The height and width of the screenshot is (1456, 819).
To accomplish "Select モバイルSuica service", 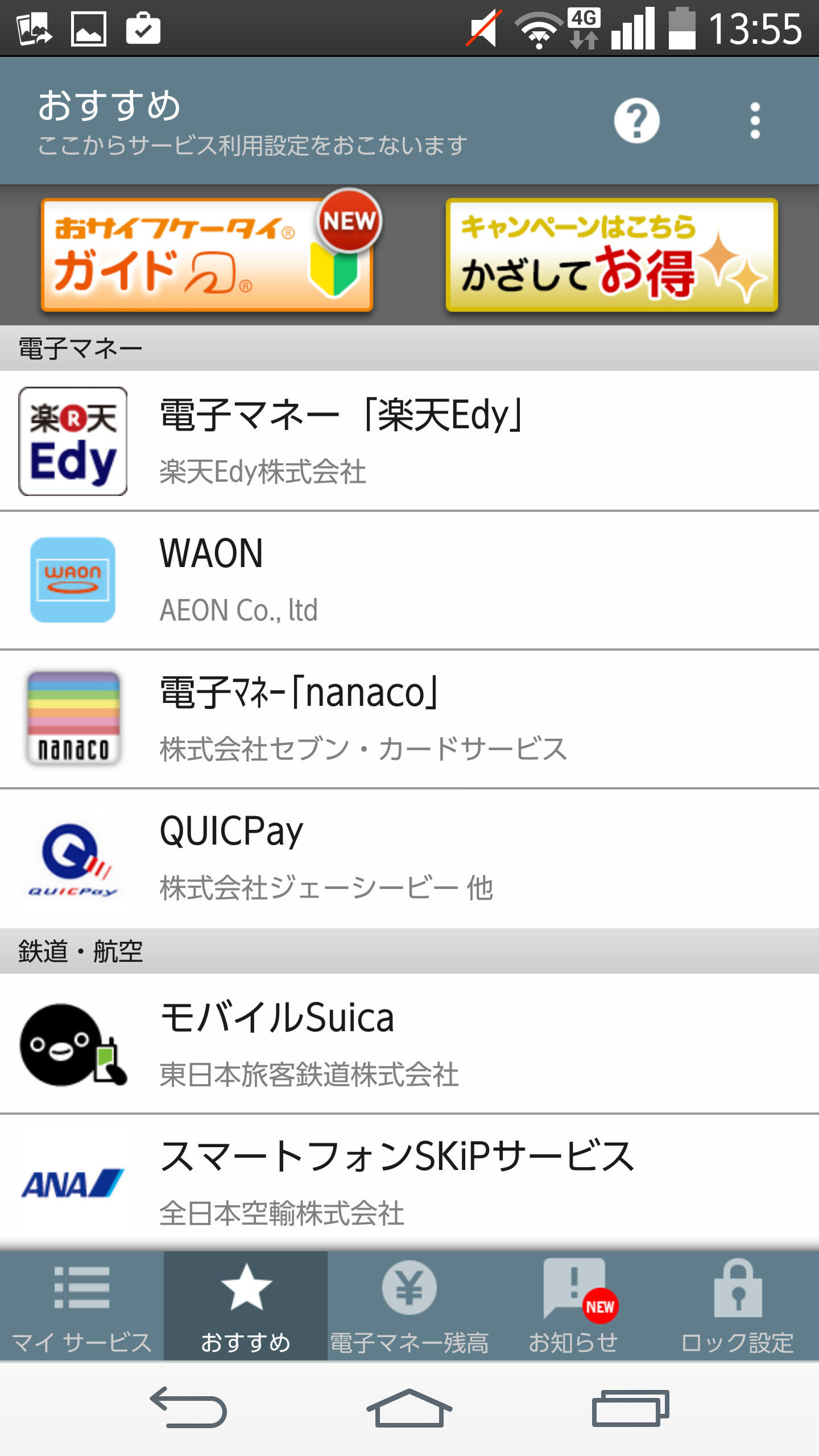I will [409, 1044].
